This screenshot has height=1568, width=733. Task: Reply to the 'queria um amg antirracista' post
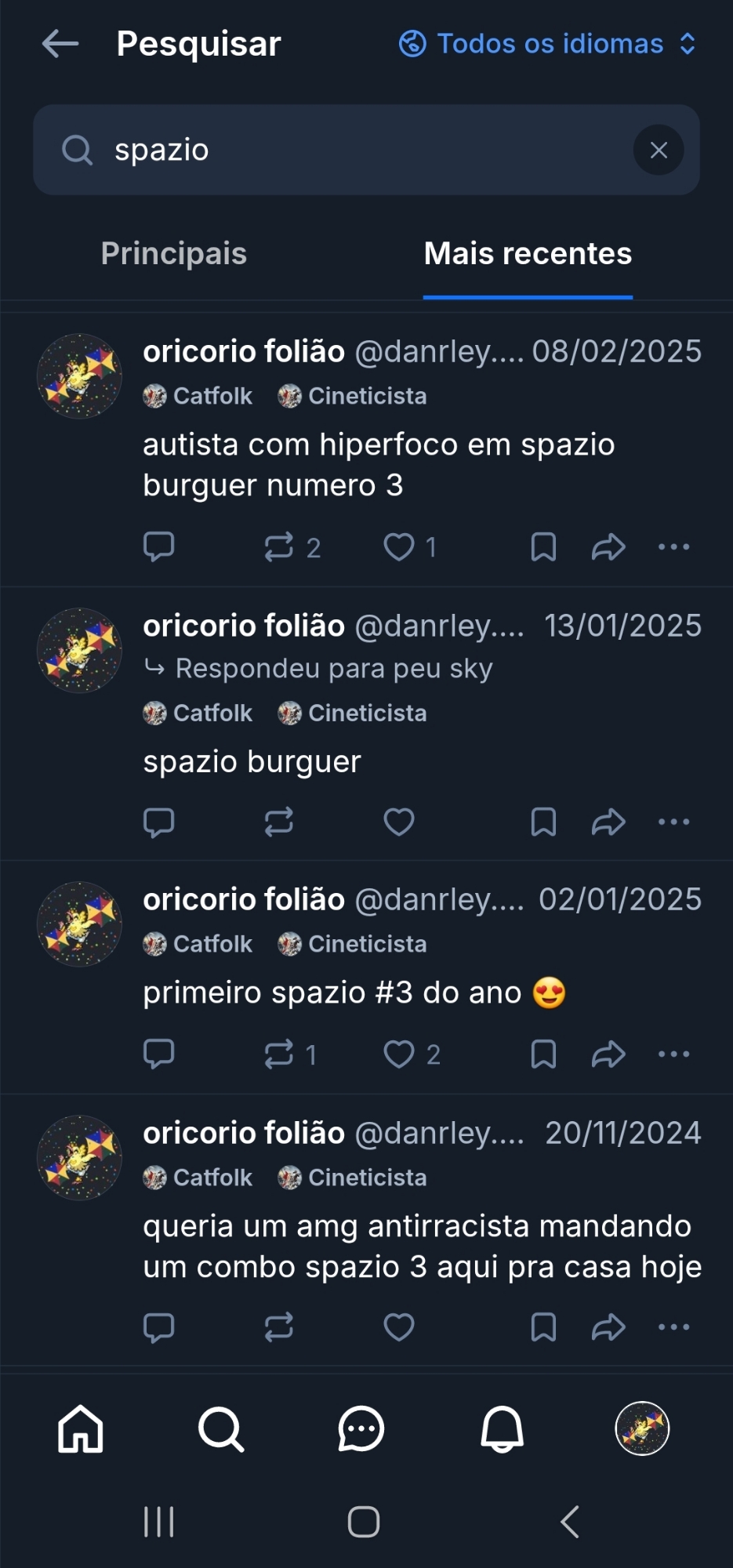[159, 1327]
